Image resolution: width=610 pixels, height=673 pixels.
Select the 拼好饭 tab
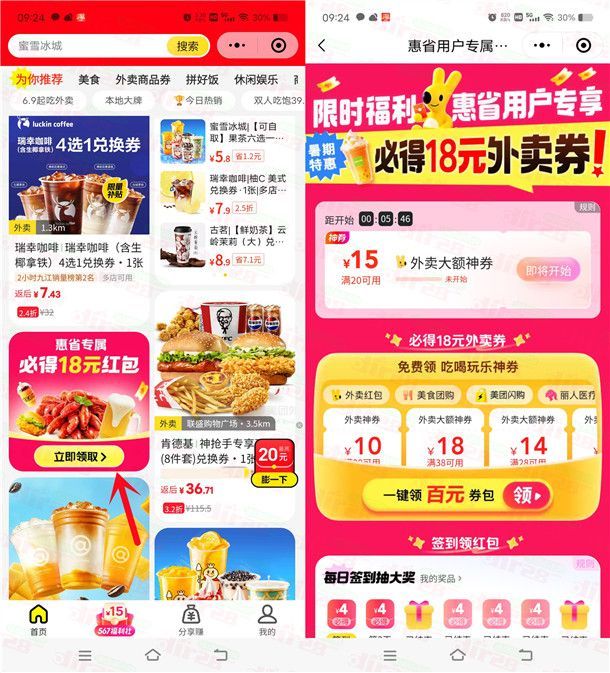pyautogui.click(x=200, y=80)
